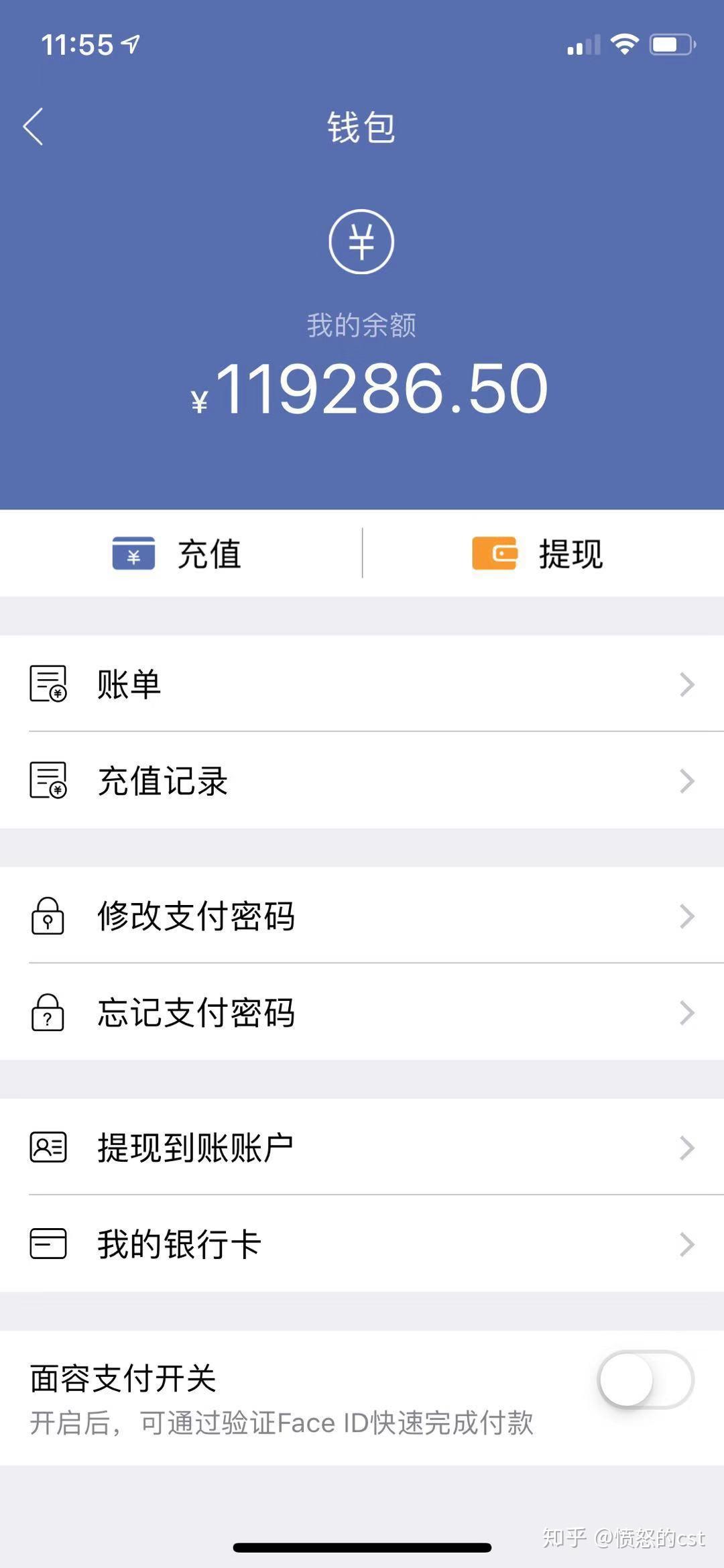Tap 提现 to withdraw money
This screenshot has height=1568, width=724.
pos(538,554)
